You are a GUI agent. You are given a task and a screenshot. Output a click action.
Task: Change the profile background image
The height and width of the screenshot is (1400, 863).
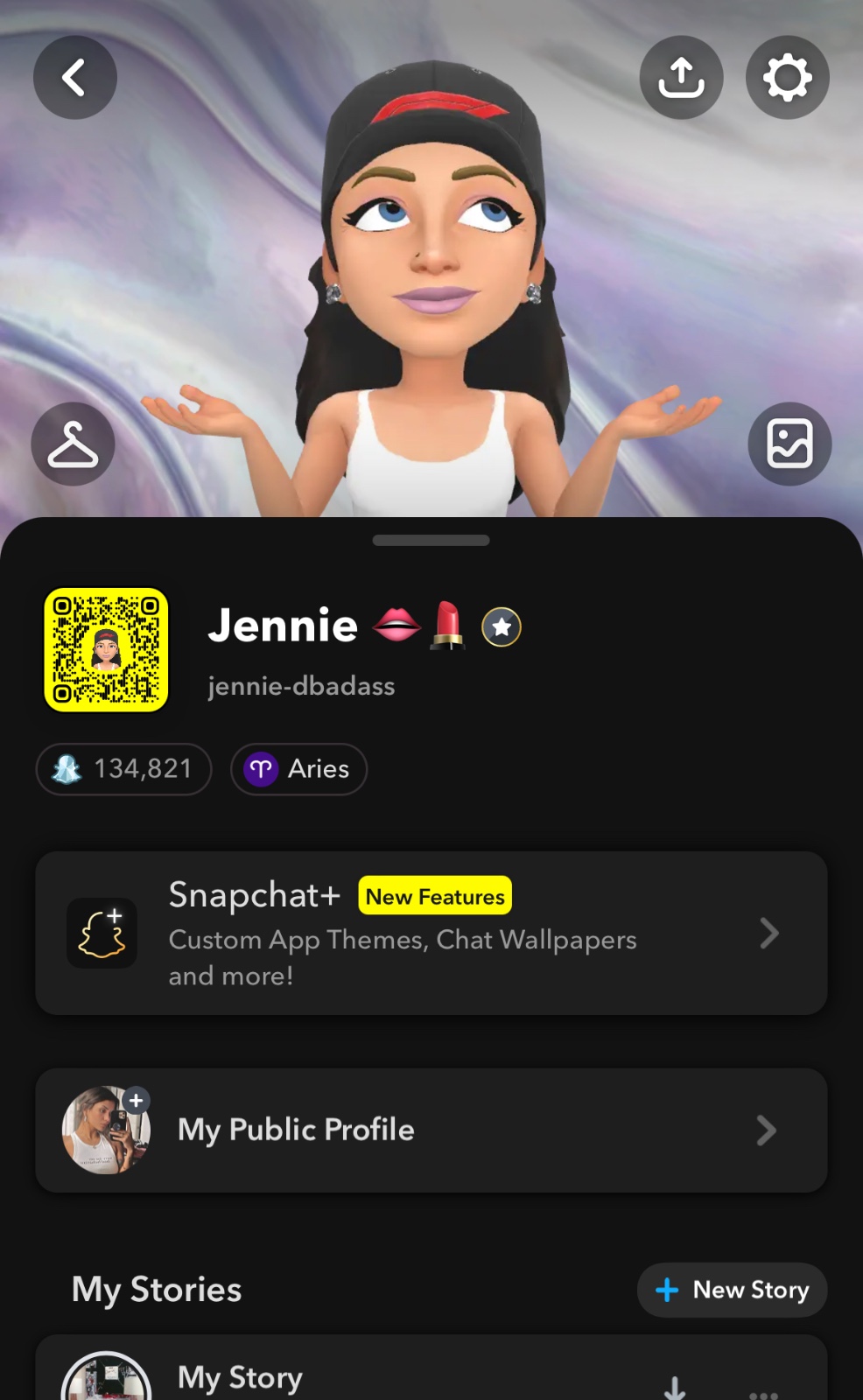(x=789, y=444)
